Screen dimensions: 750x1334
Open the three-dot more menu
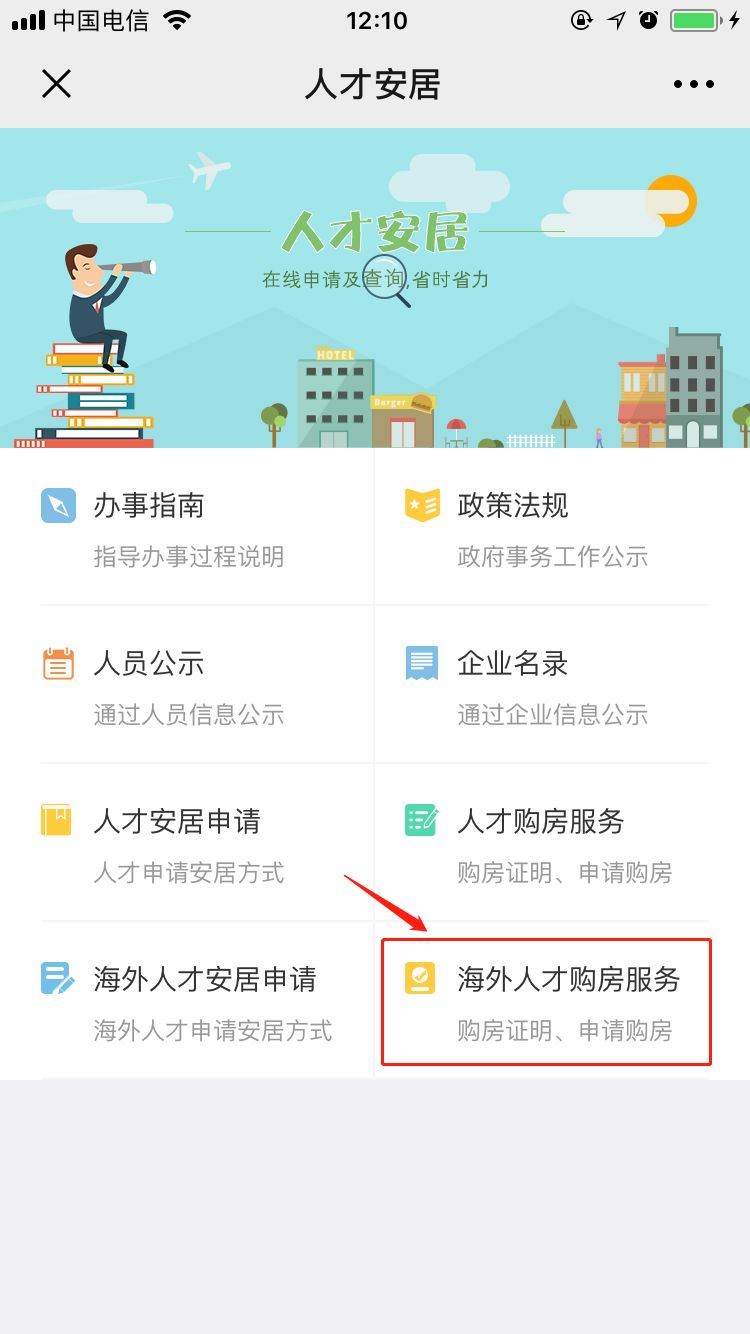coord(693,84)
